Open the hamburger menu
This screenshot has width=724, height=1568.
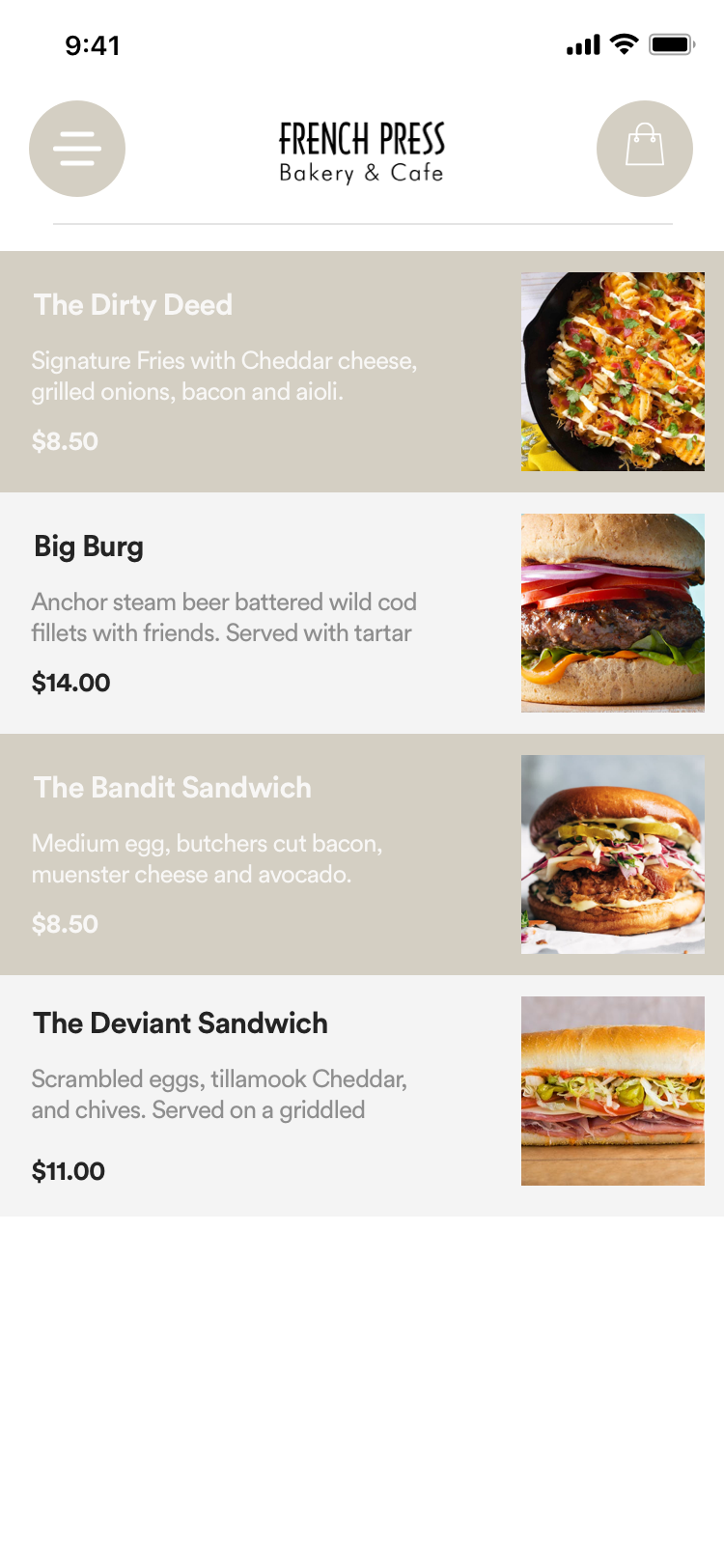tap(77, 149)
